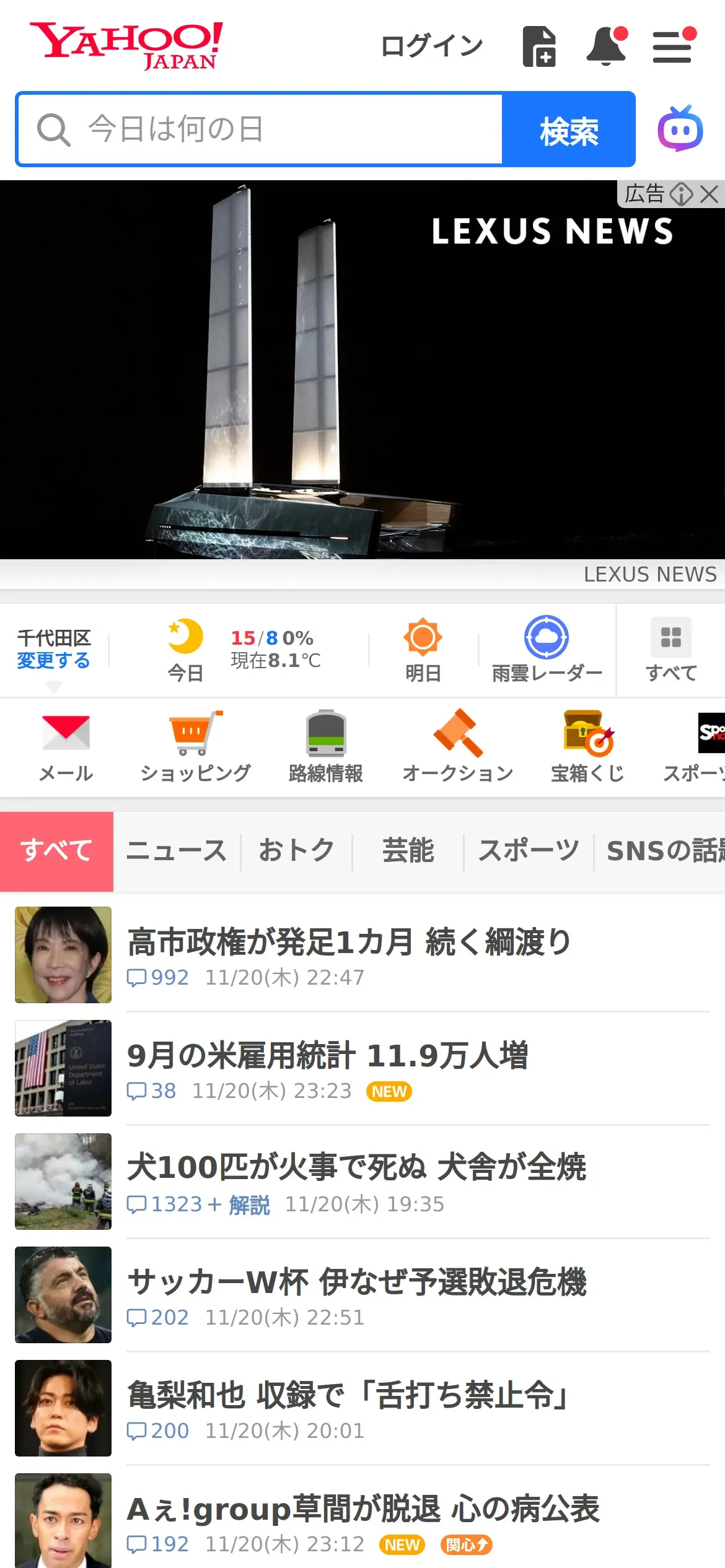Read the 高市政権が発足1カ月 article
The width and height of the screenshot is (725, 1568).
(348, 943)
